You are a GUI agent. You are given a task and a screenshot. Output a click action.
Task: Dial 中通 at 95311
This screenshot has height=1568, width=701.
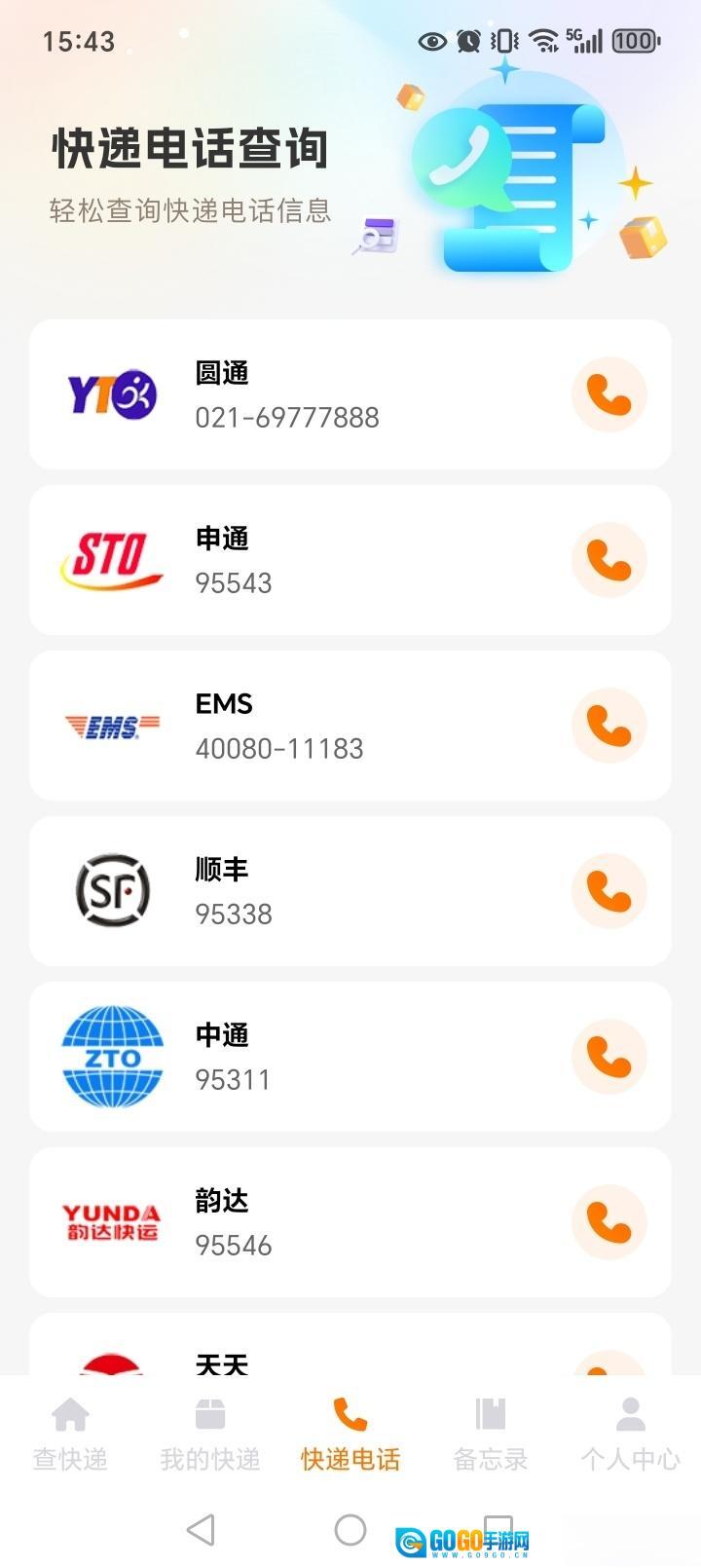point(609,1057)
